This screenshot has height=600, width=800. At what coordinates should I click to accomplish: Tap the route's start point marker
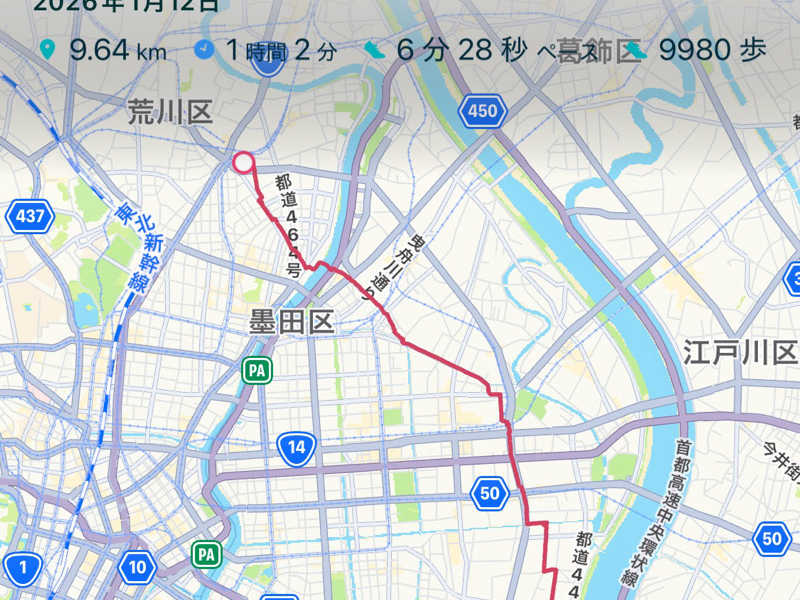click(243, 163)
